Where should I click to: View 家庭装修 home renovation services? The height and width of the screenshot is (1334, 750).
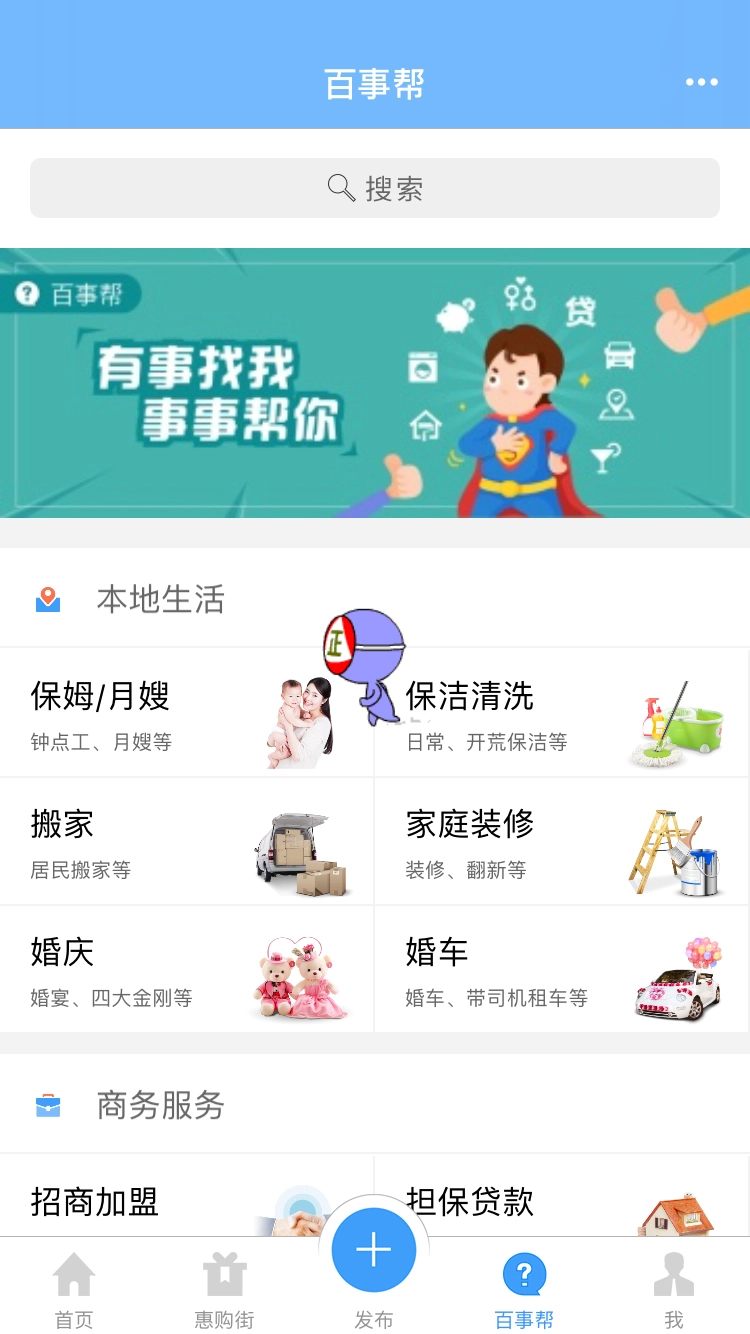point(561,841)
